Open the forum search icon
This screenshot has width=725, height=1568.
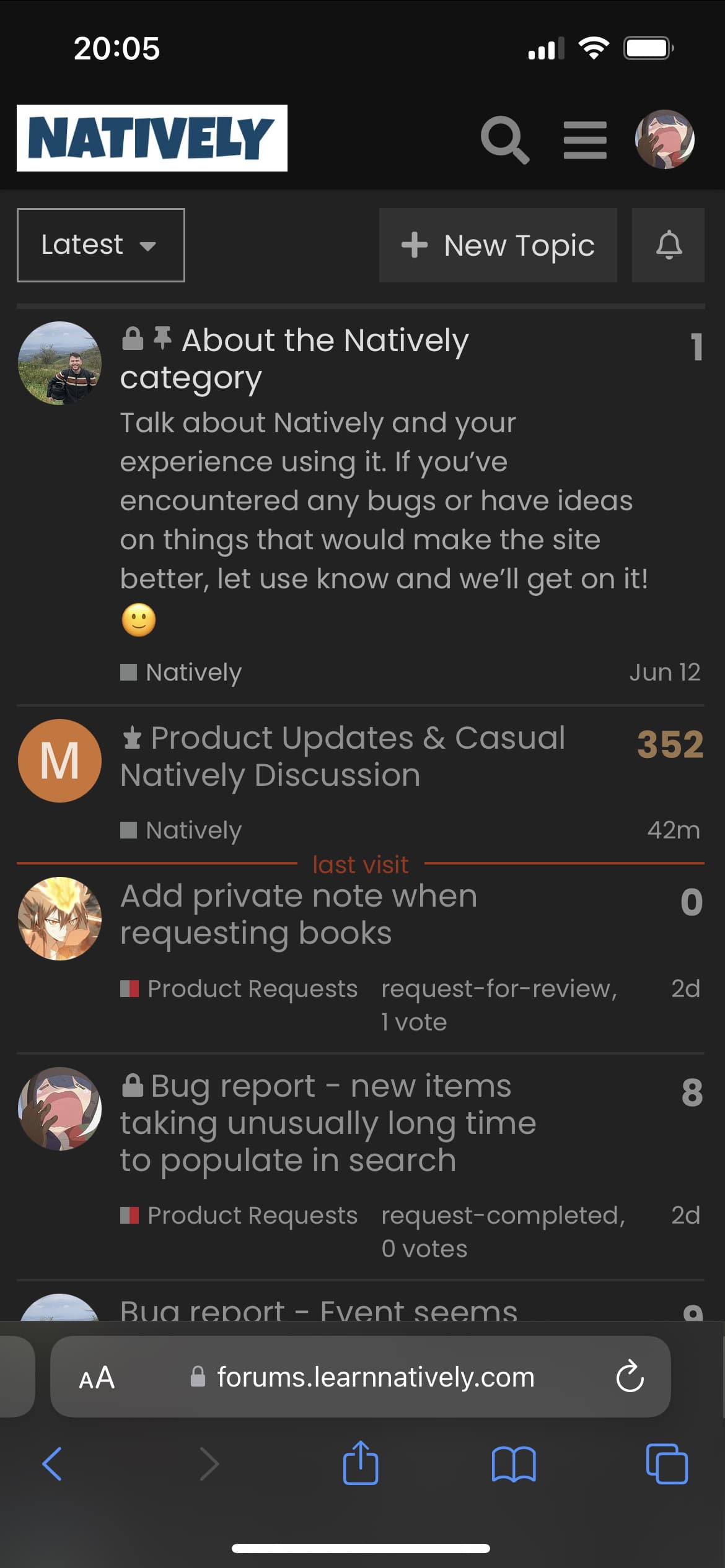click(x=505, y=140)
